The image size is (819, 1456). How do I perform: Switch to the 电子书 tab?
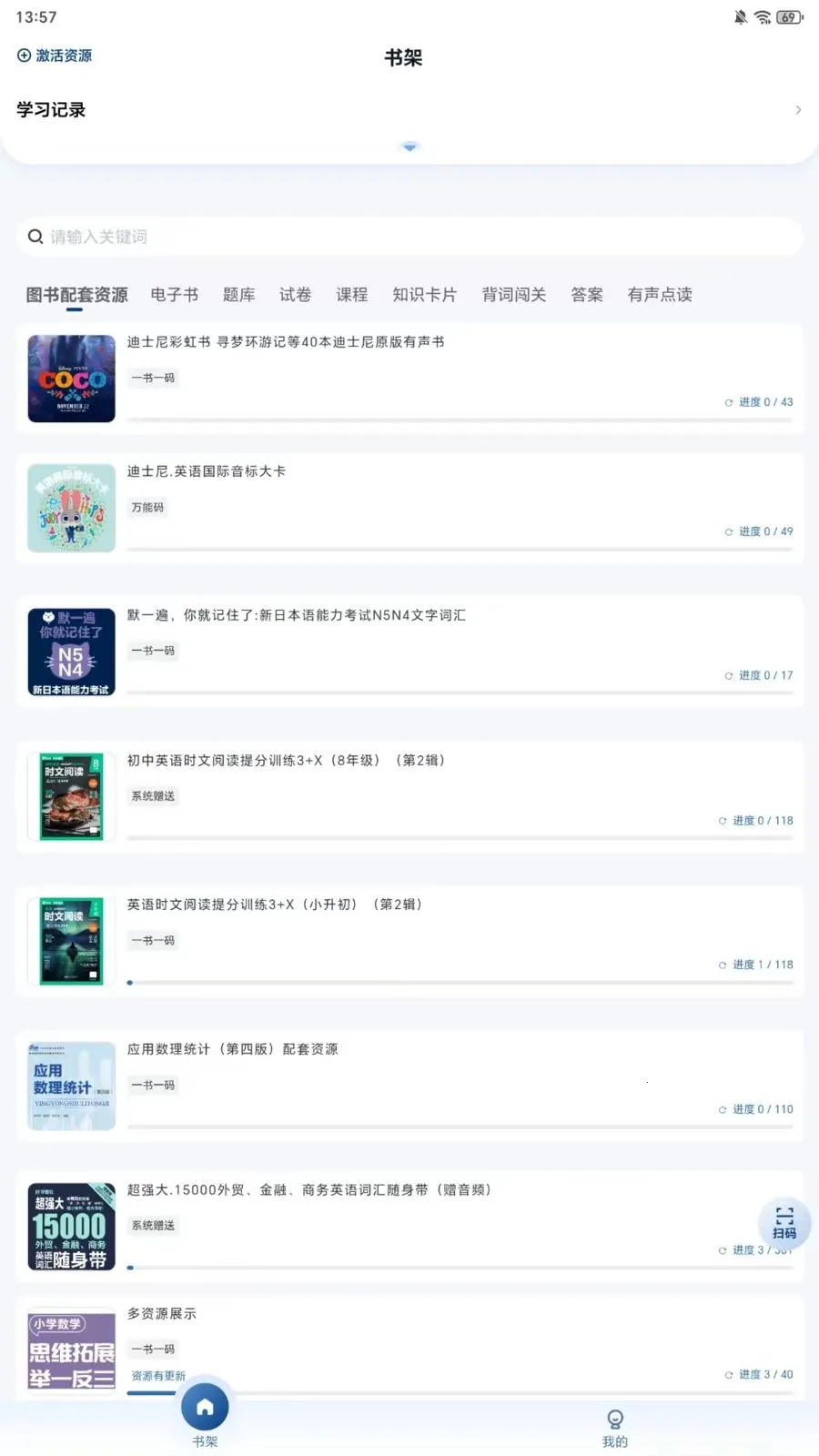(x=174, y=294)
